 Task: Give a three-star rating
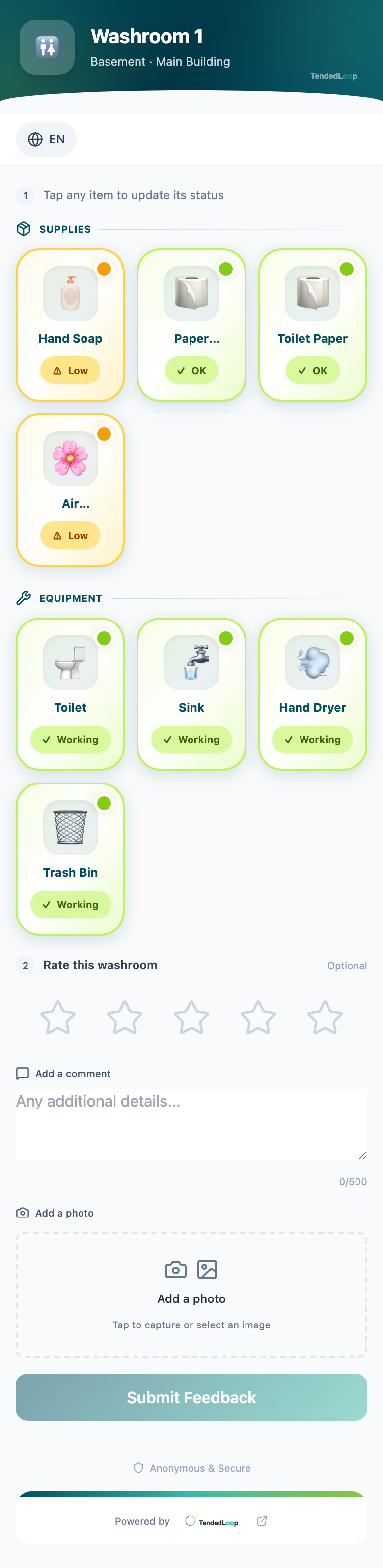191,1018
